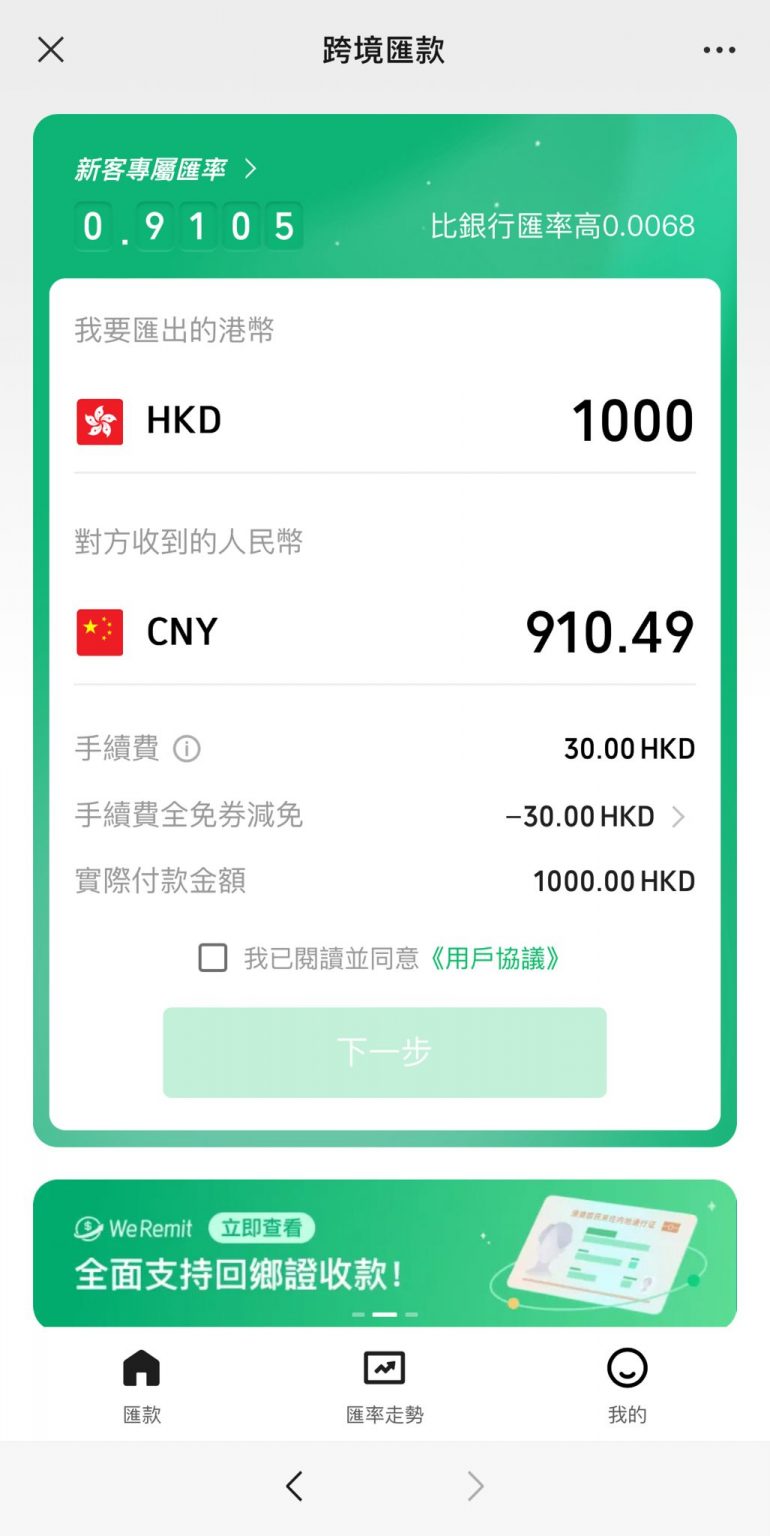This screenshot has height=1536, width=770.
Task: Tap the 下一步 next step button
Action: (384, 1051)
